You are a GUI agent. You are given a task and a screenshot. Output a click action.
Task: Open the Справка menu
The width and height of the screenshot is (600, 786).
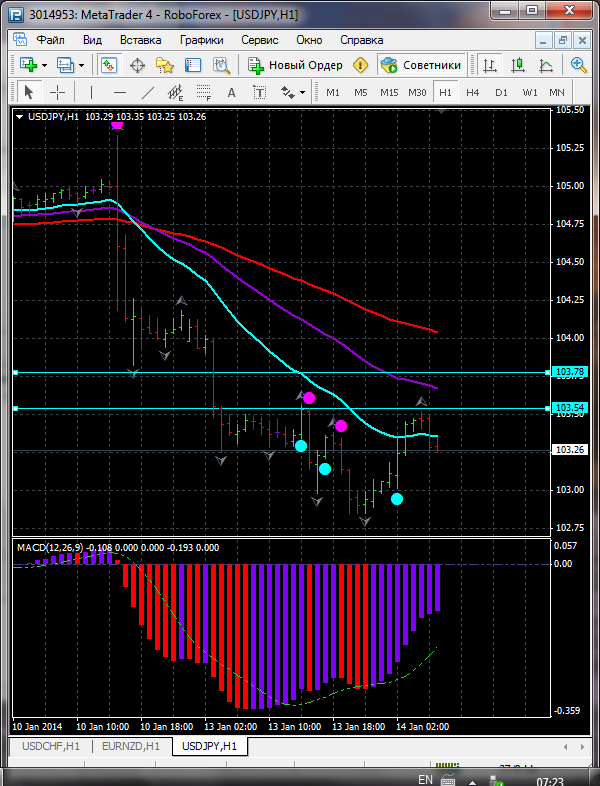[361, 40]
